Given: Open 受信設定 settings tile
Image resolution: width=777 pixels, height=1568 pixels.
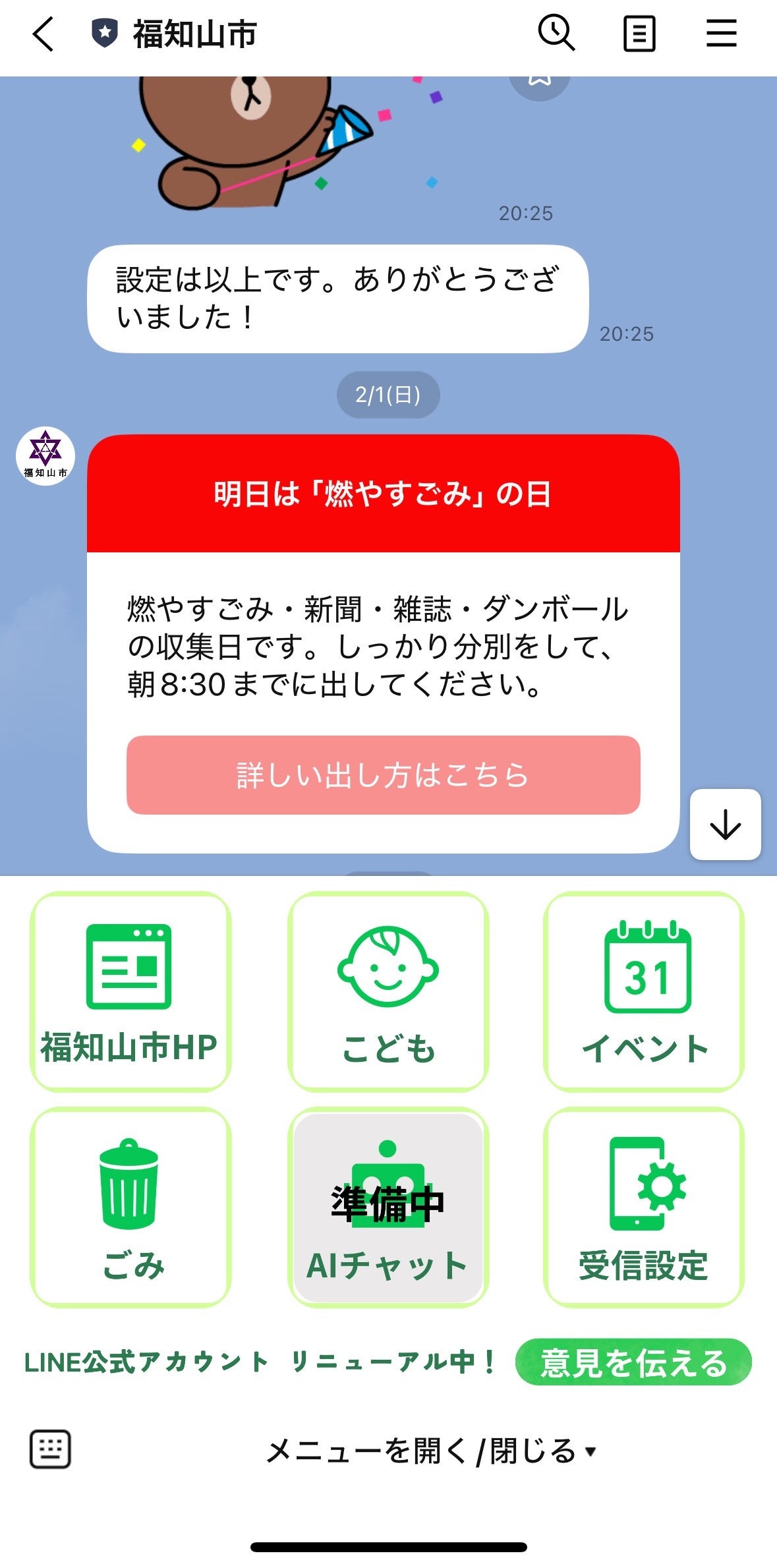Looking at the screenshot, I should point(644,1207).
